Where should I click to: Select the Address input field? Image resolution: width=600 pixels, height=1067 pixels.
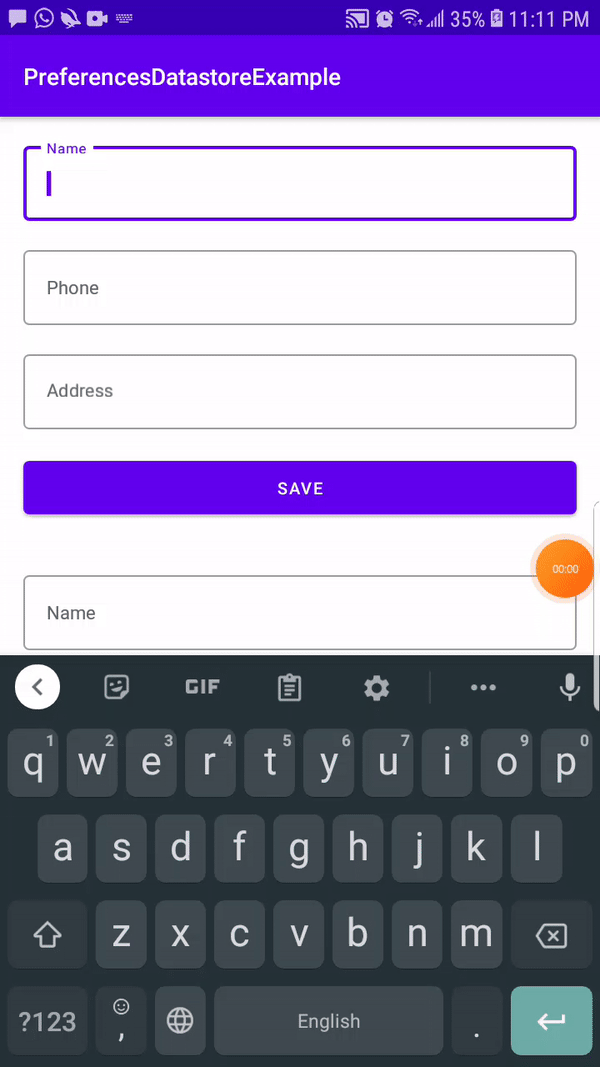coord(299,391)
